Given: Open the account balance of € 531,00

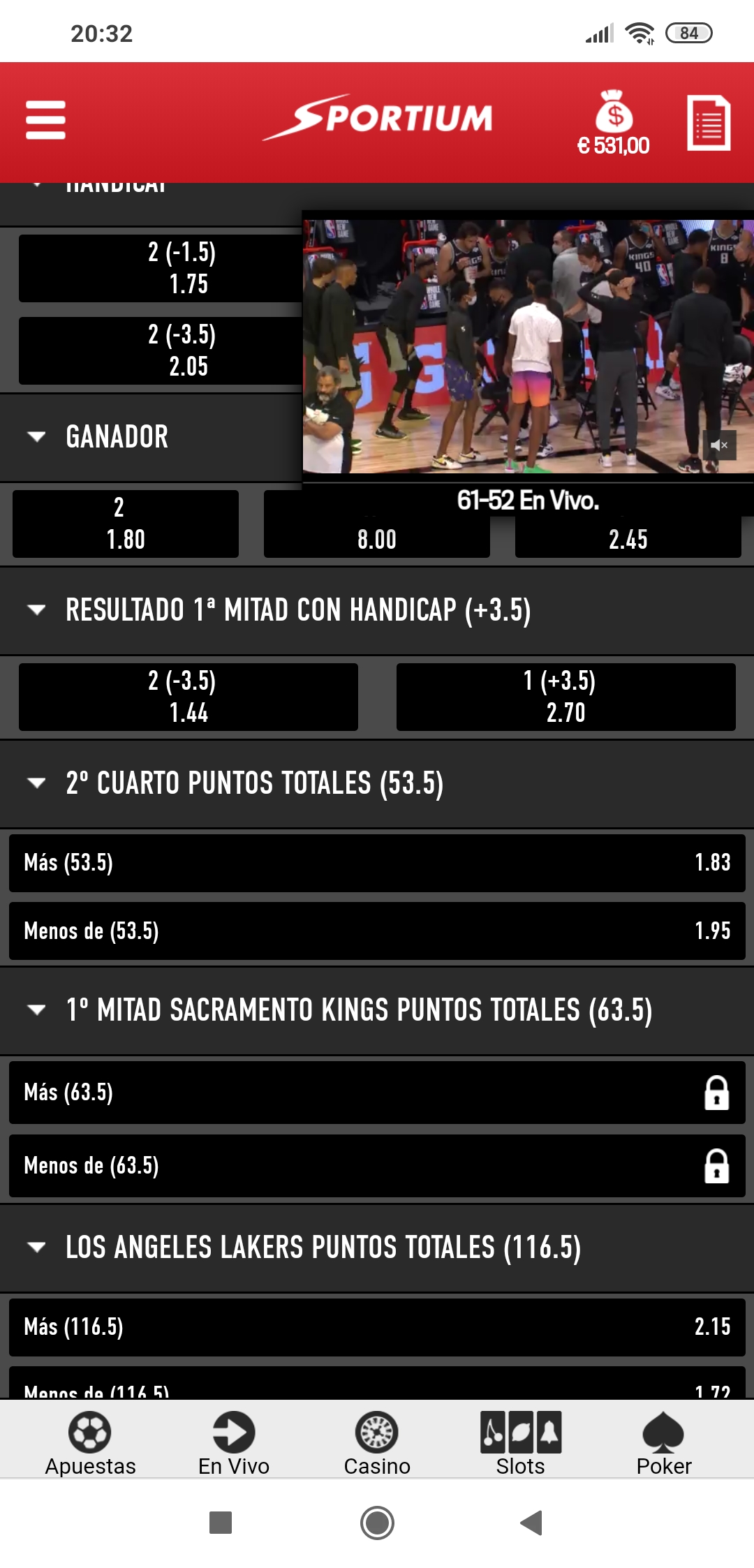Looking at the screenshot, I should coord(613,124).
